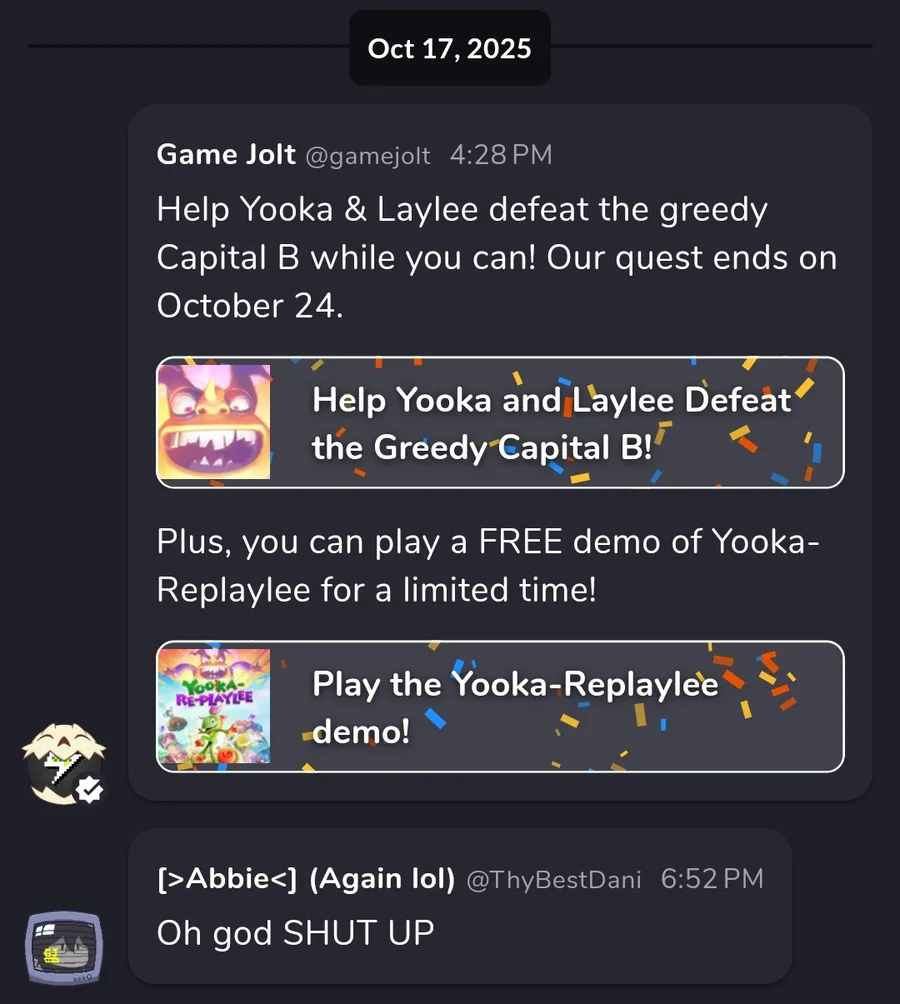The height and width of the screenshot is (1004, 900).
Task: Open the Help Yooka and Laylee Defeat quest card
Action: point(500,422)
